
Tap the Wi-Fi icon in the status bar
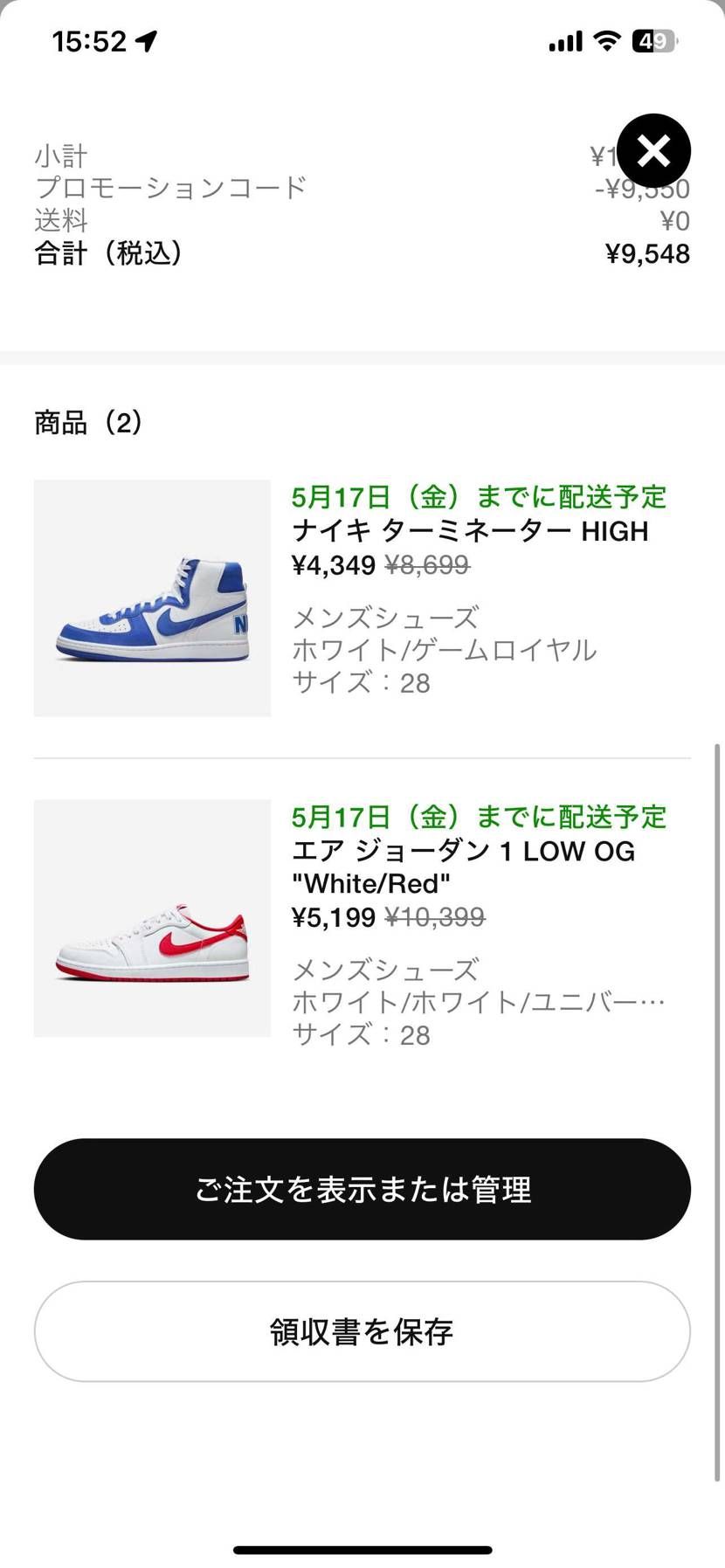(608, 39)
